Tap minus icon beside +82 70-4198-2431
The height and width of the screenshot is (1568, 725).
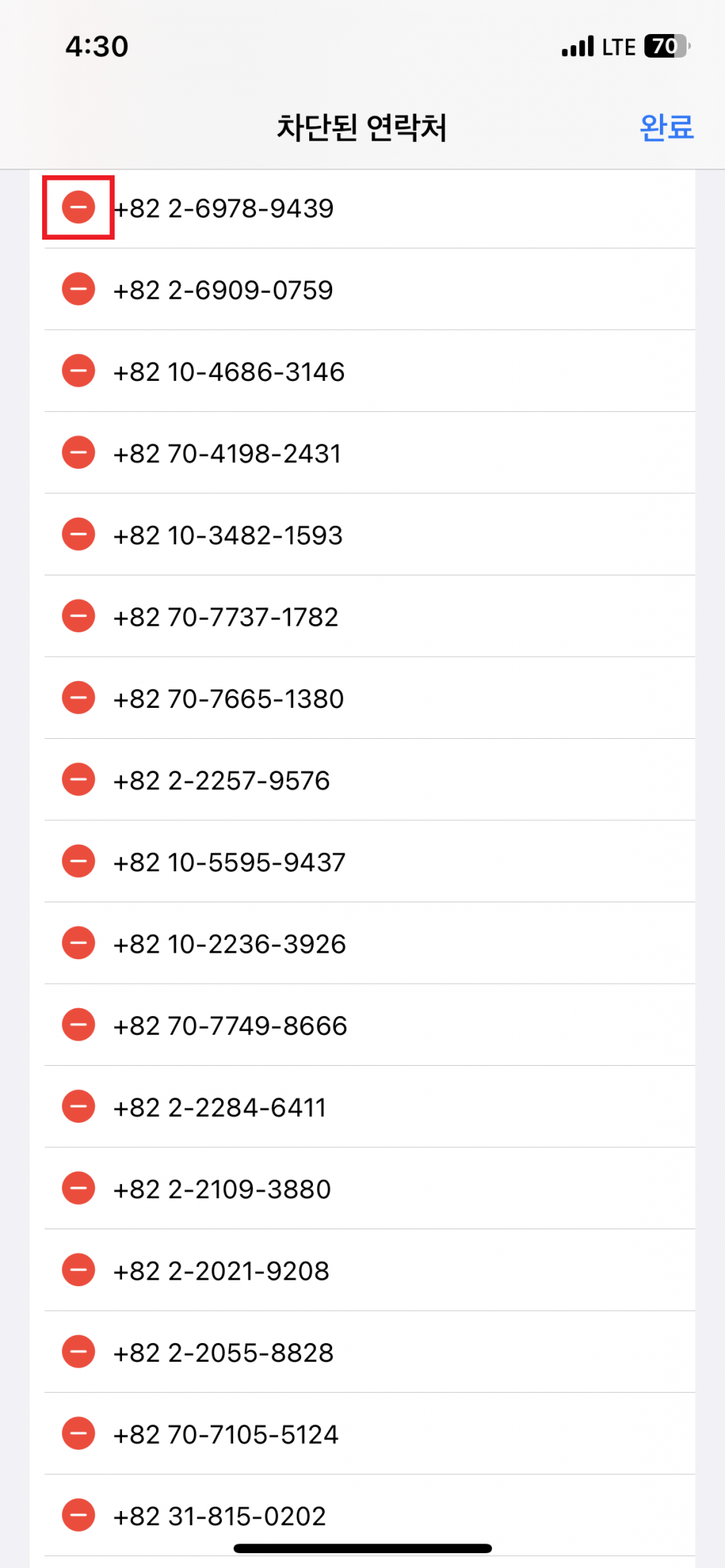pyautogui.click(x=78, y=453)
